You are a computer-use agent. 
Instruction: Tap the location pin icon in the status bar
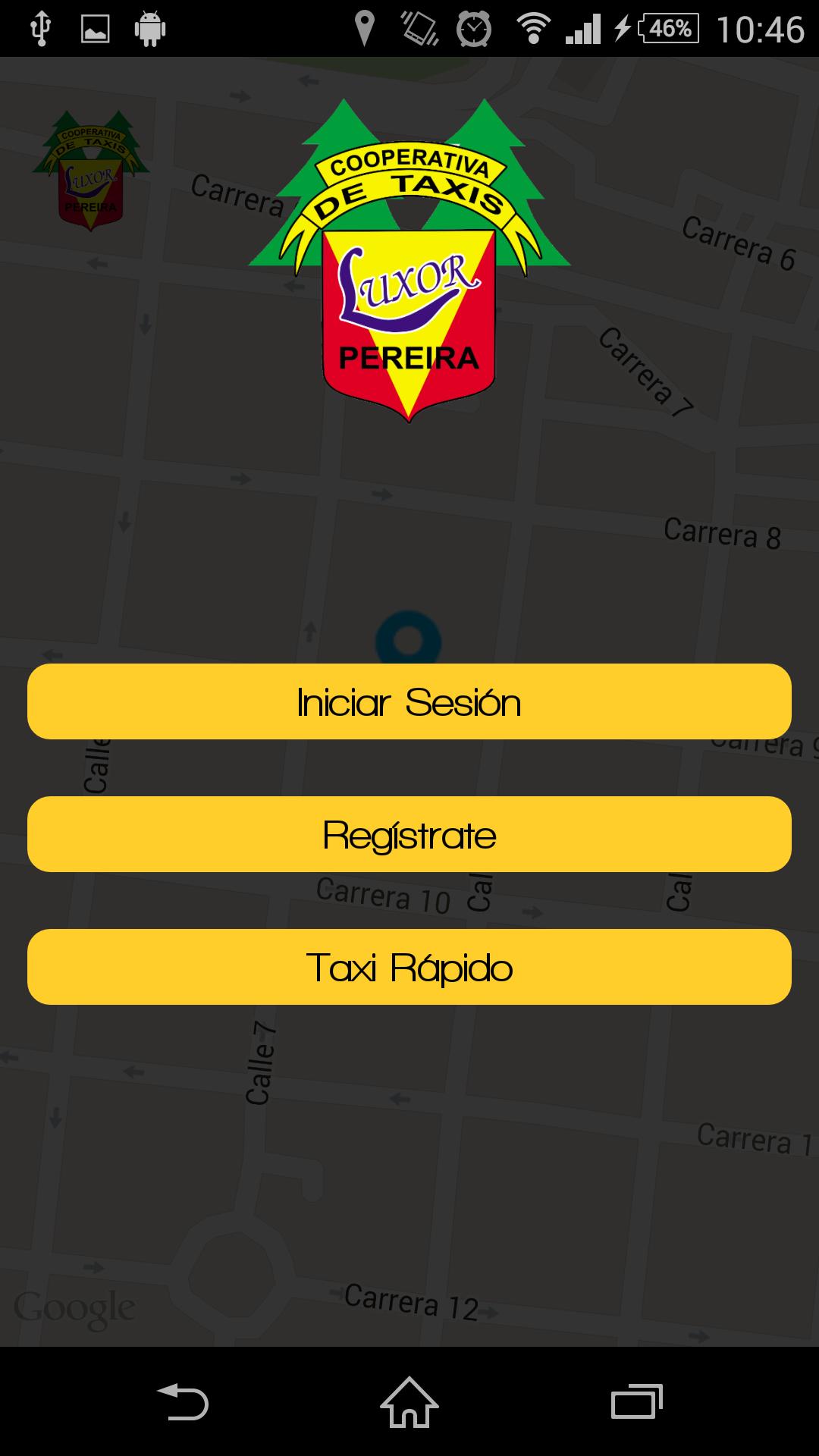pyautogui.click(x=366, y=27)
